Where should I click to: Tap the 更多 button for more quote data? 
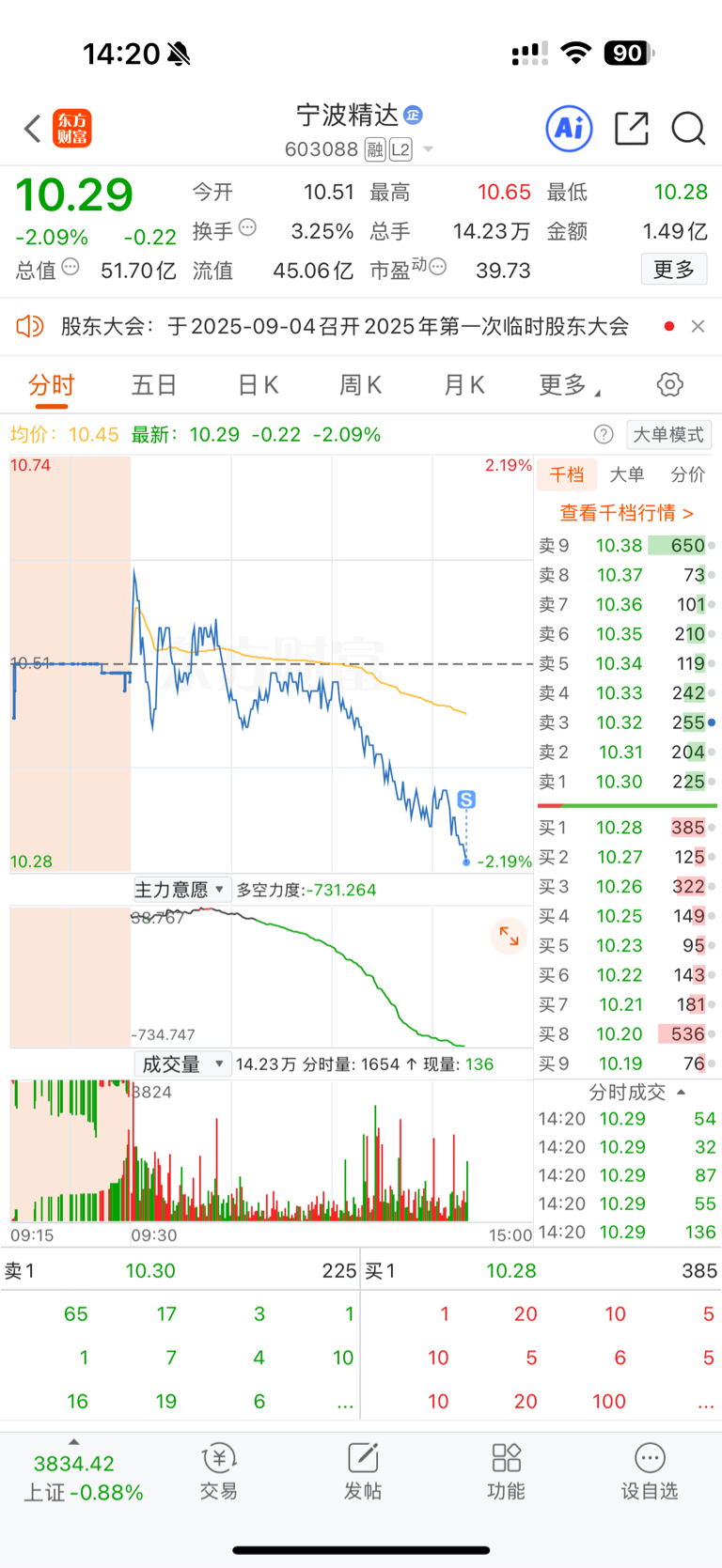click(674, 270)
